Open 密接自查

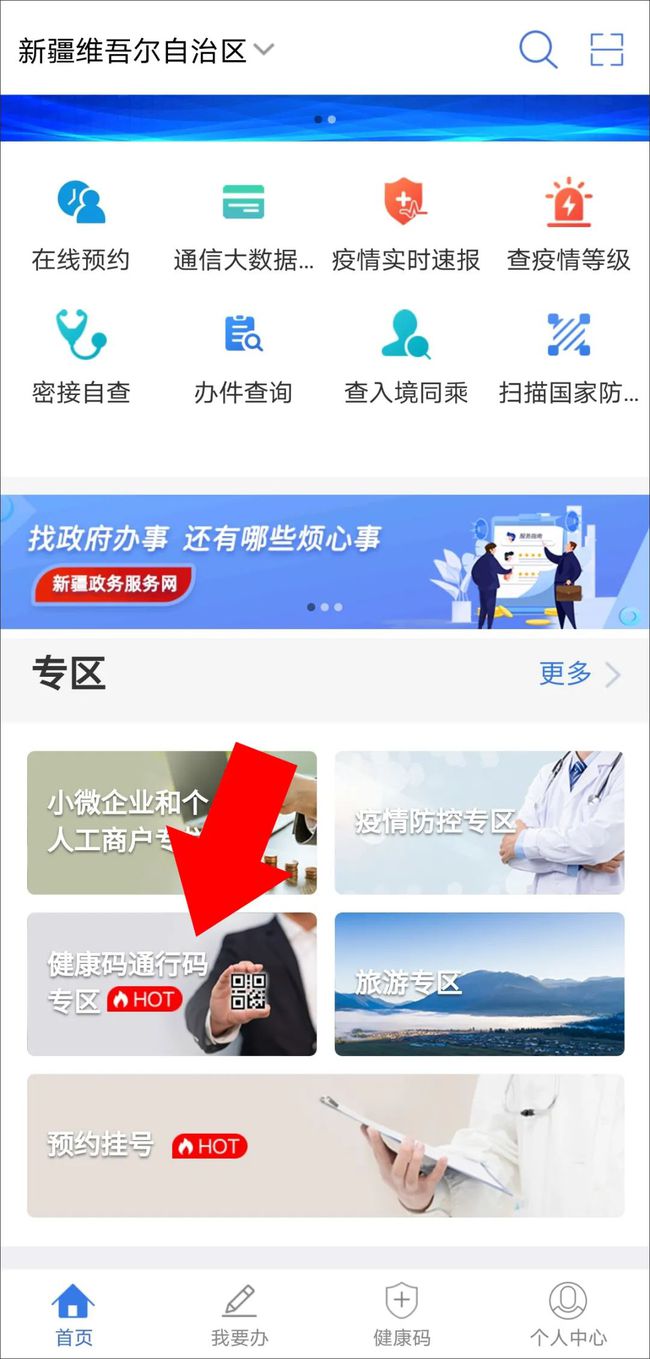tap(81, 357)
